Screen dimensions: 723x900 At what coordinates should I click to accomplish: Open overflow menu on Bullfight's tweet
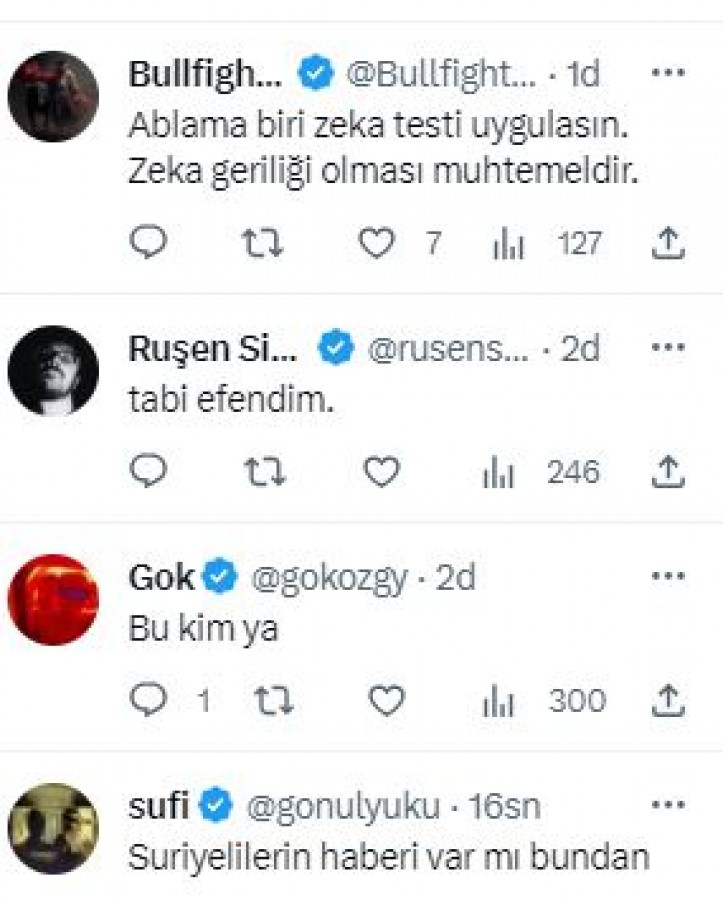point(667,73)
